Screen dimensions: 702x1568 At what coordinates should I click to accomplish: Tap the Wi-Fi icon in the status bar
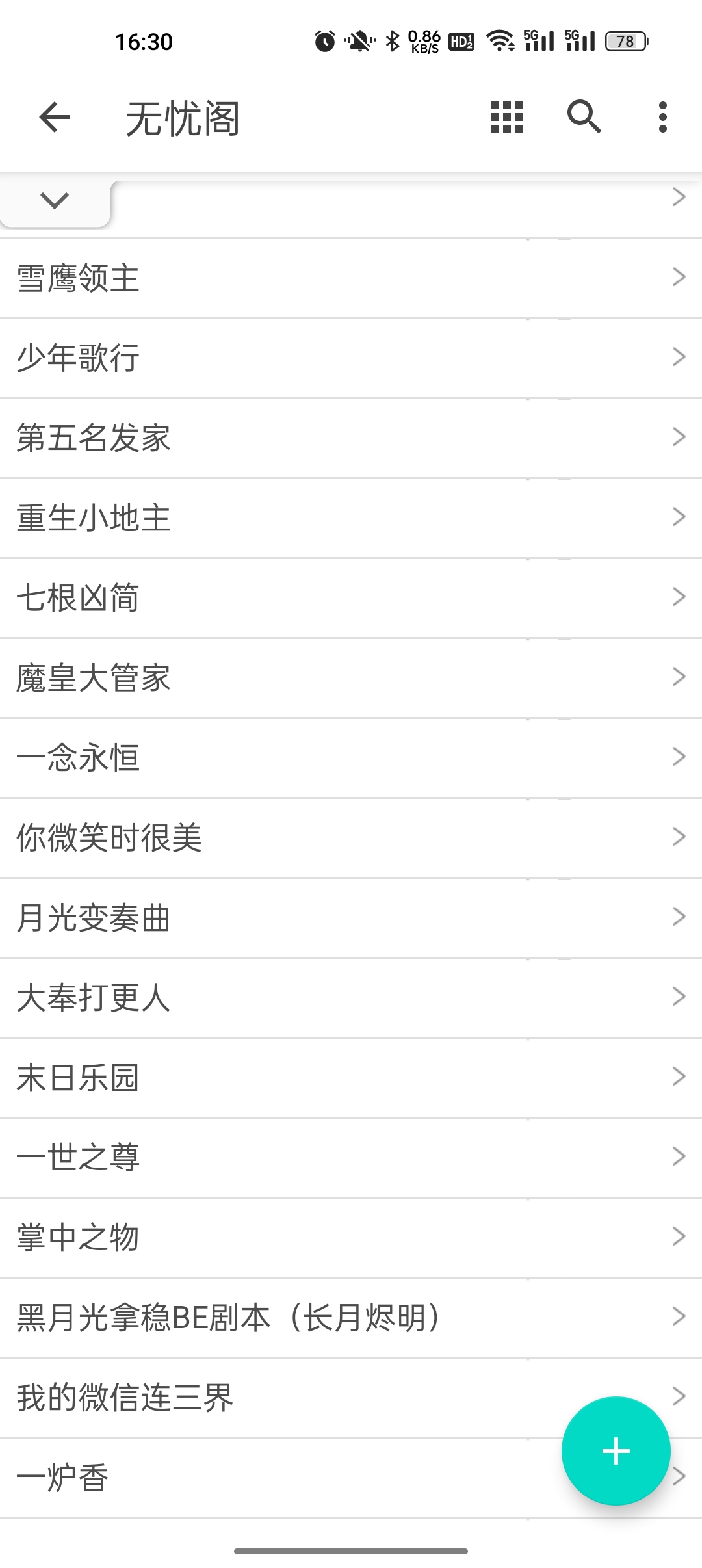point(500,40)
